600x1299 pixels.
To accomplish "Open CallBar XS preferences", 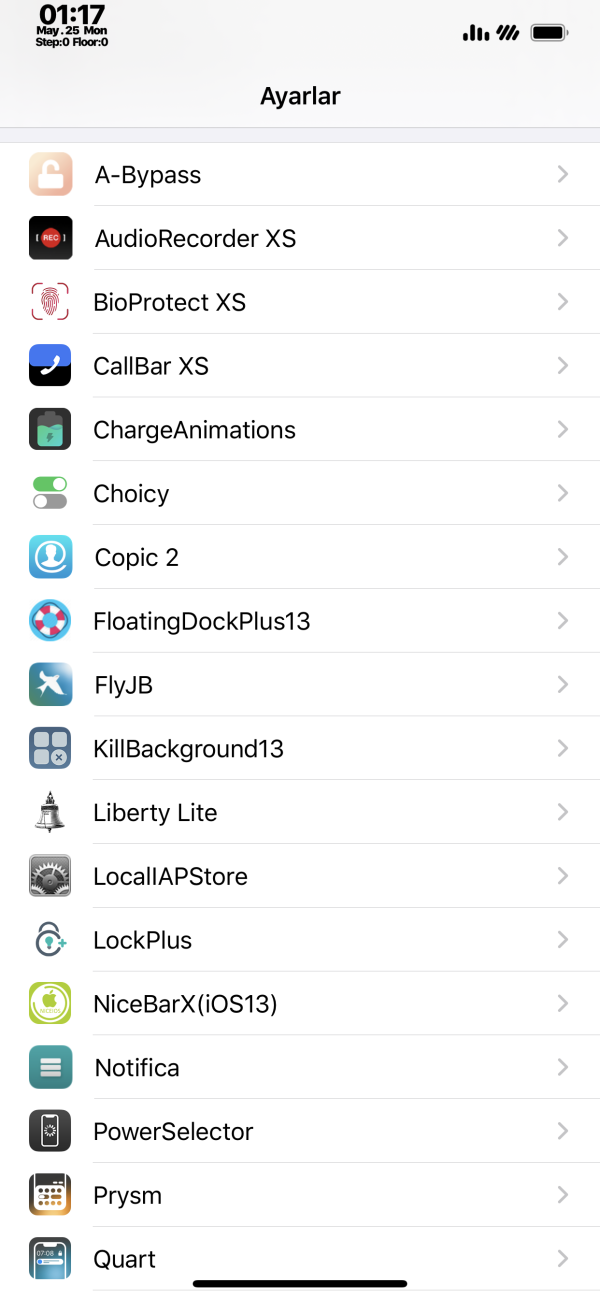I will [300, 366].
